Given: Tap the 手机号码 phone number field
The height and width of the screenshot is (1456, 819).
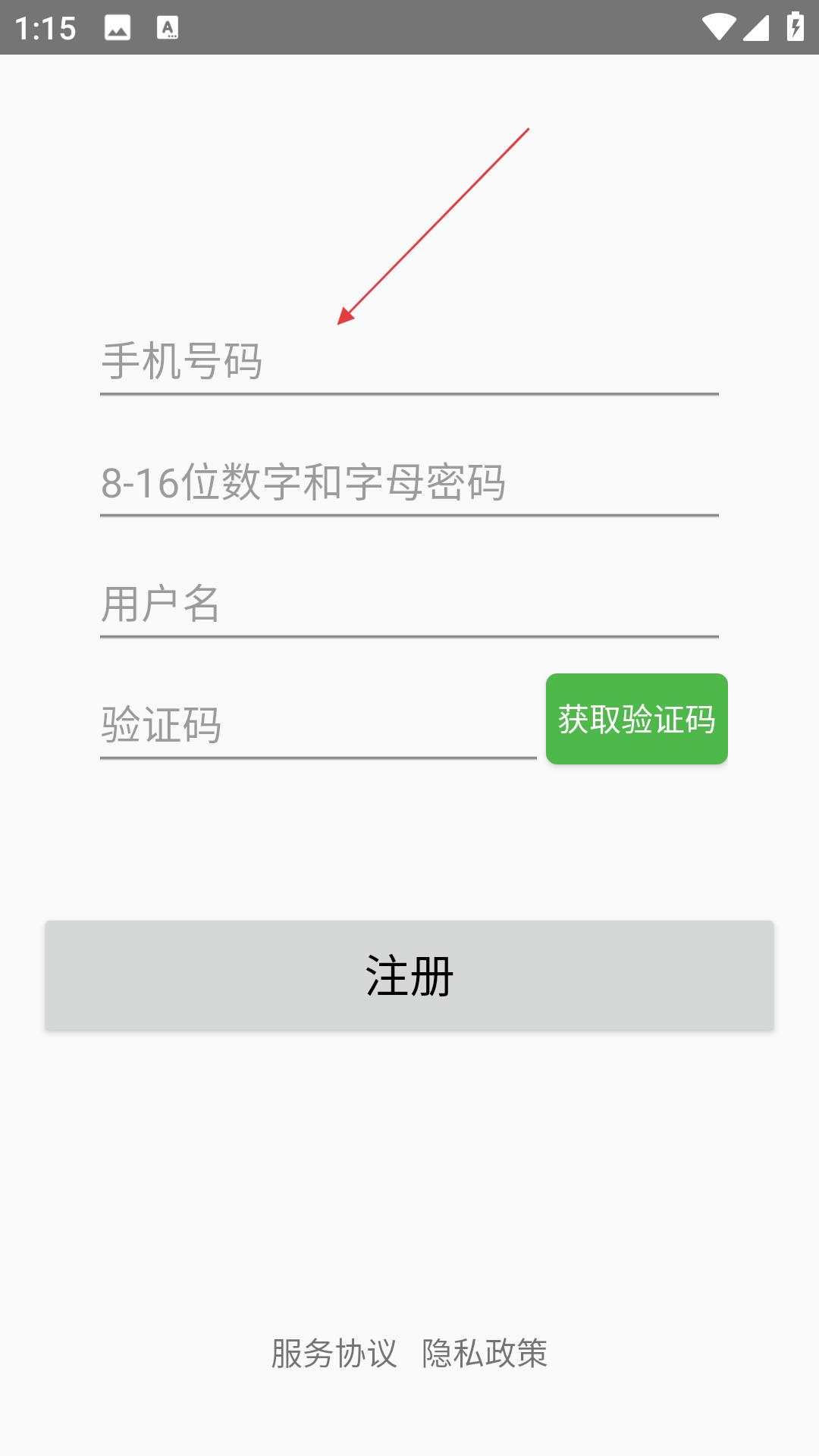Looking at the screenshot, I should pos(409,362).
